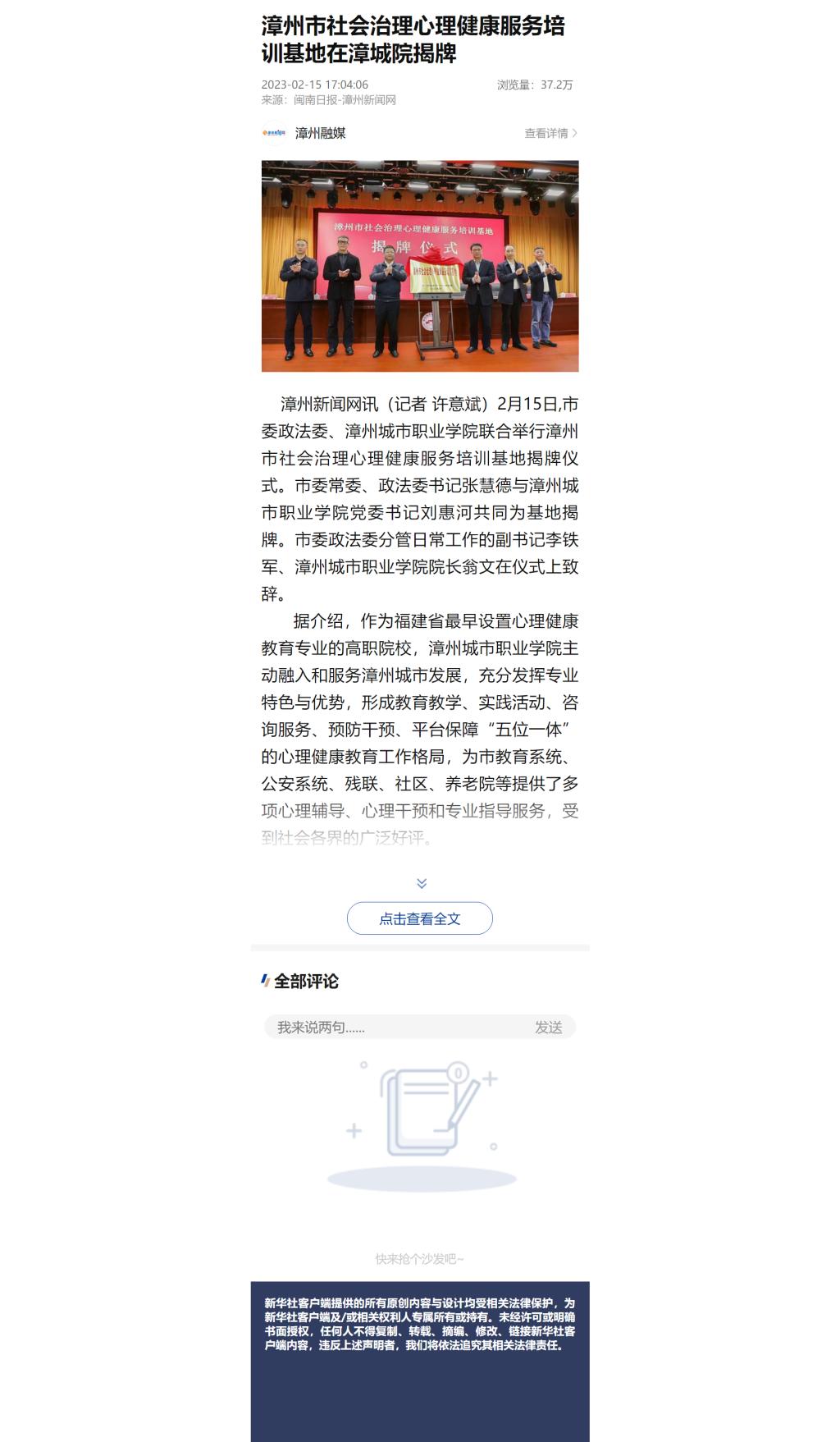Screen dimensions: 840x1442
Task: Open the unveiling ceremony photo
Action: tap(420, 266)
